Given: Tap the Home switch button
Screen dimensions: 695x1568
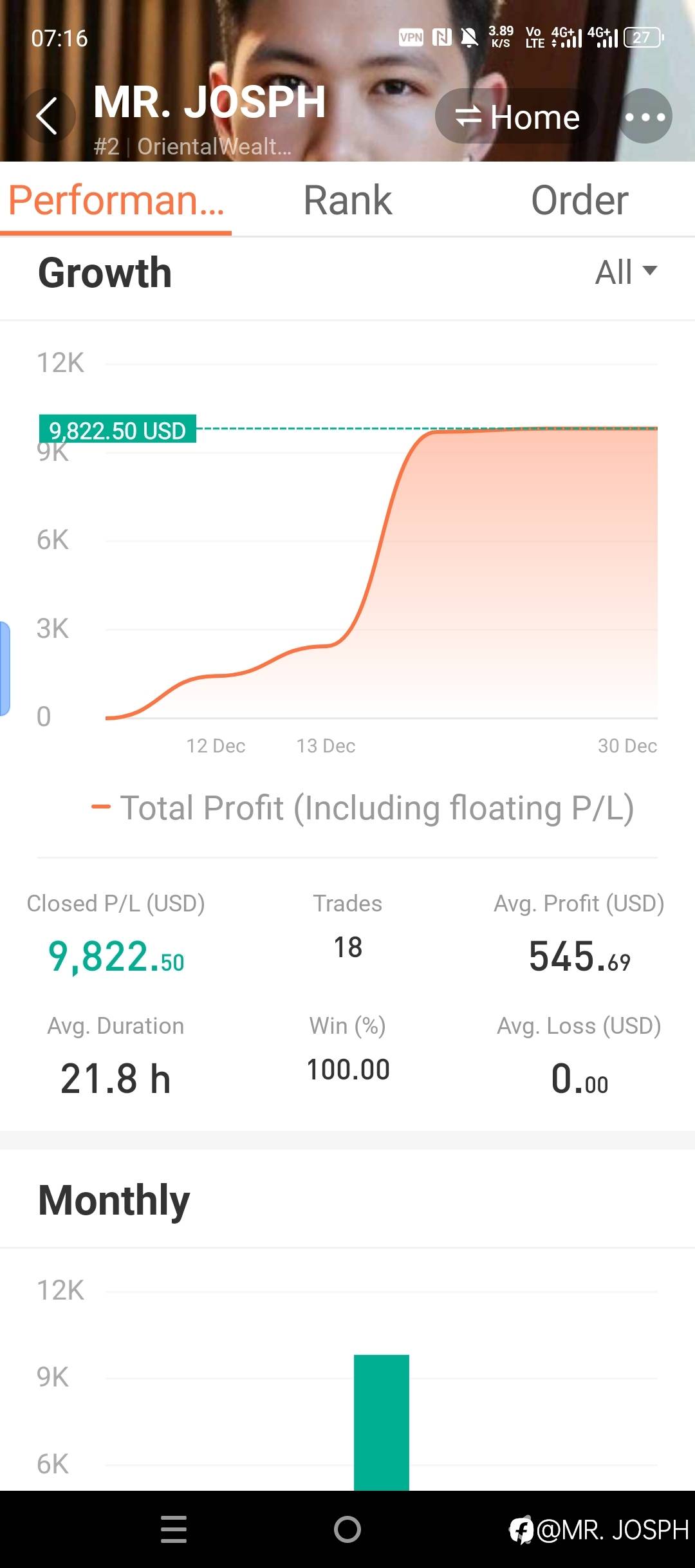Looking at the screenshot, I should pyautogui.click(x=517, y=117).
